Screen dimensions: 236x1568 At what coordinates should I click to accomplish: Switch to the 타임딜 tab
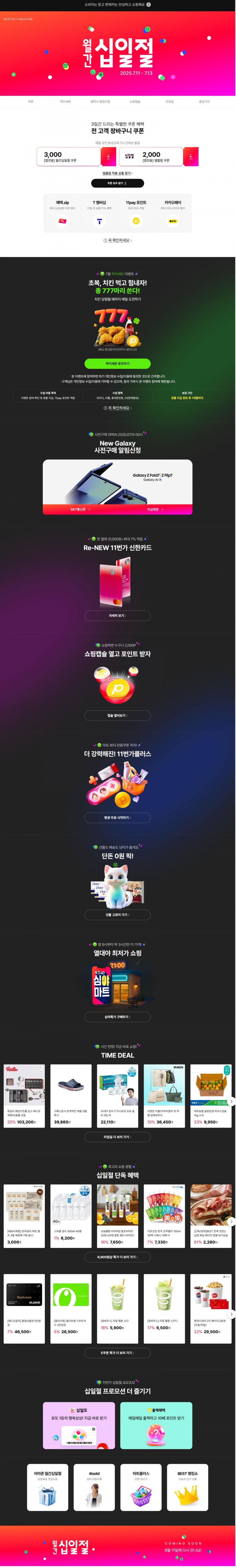coord(170,102)
